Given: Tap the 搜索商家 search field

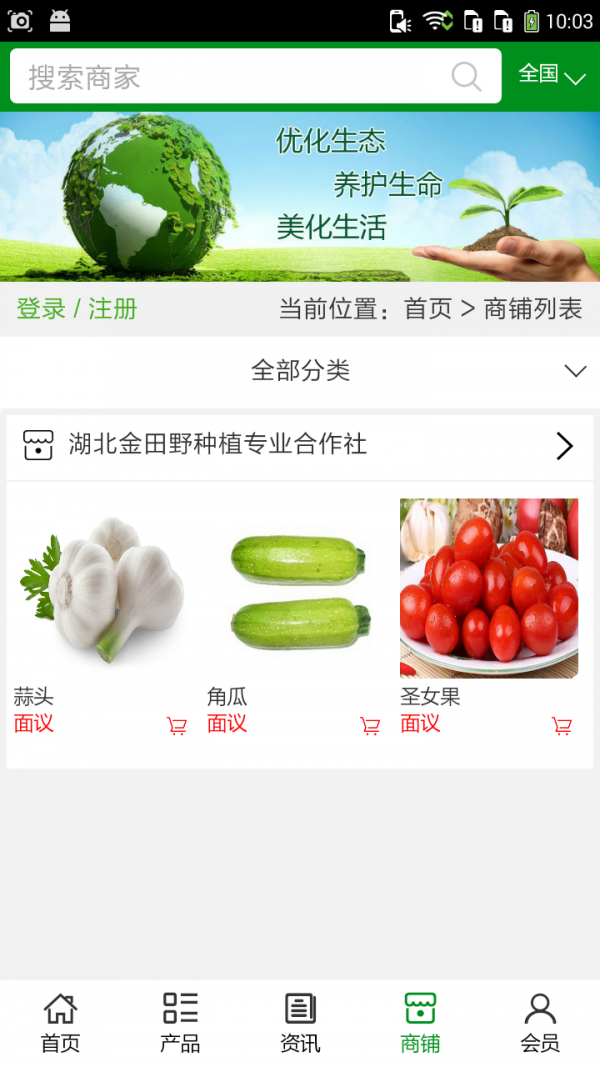Looking at the screenshot, I should (x=230, y=77).
